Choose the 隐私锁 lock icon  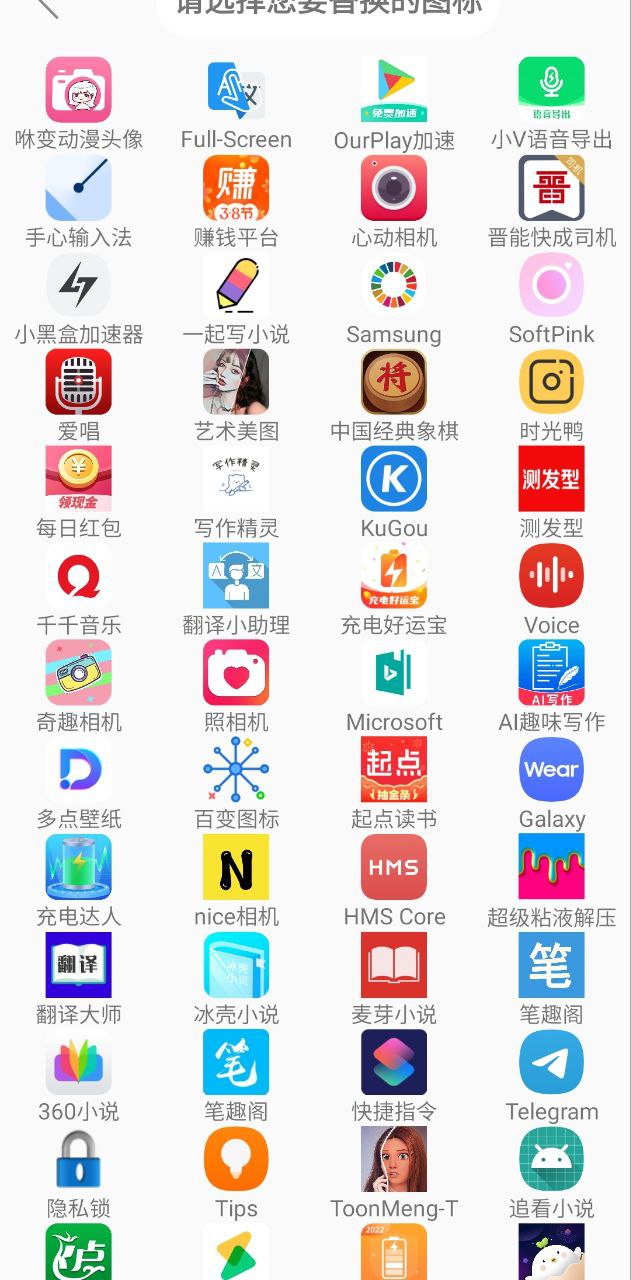78,1159
